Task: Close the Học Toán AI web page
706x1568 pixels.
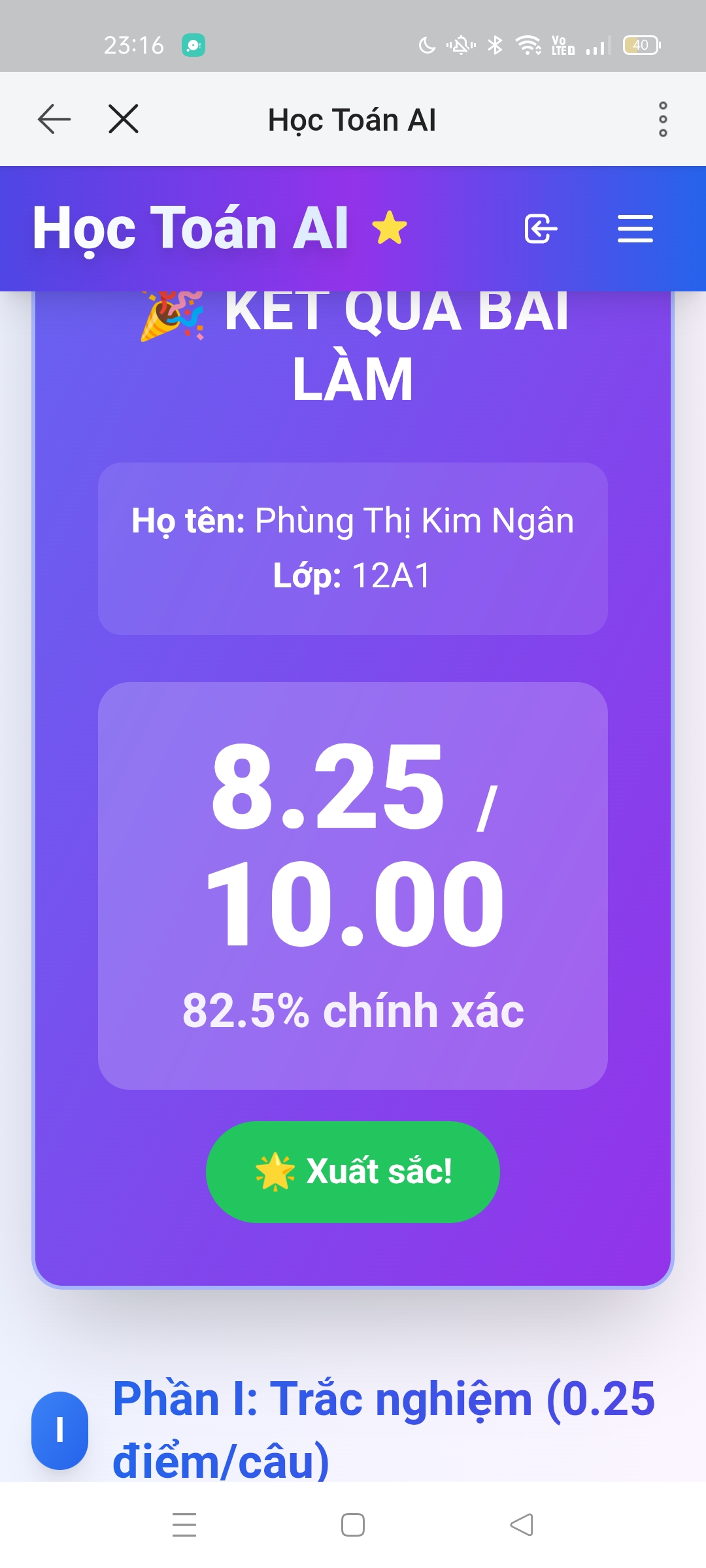Action: coord(124,120)
